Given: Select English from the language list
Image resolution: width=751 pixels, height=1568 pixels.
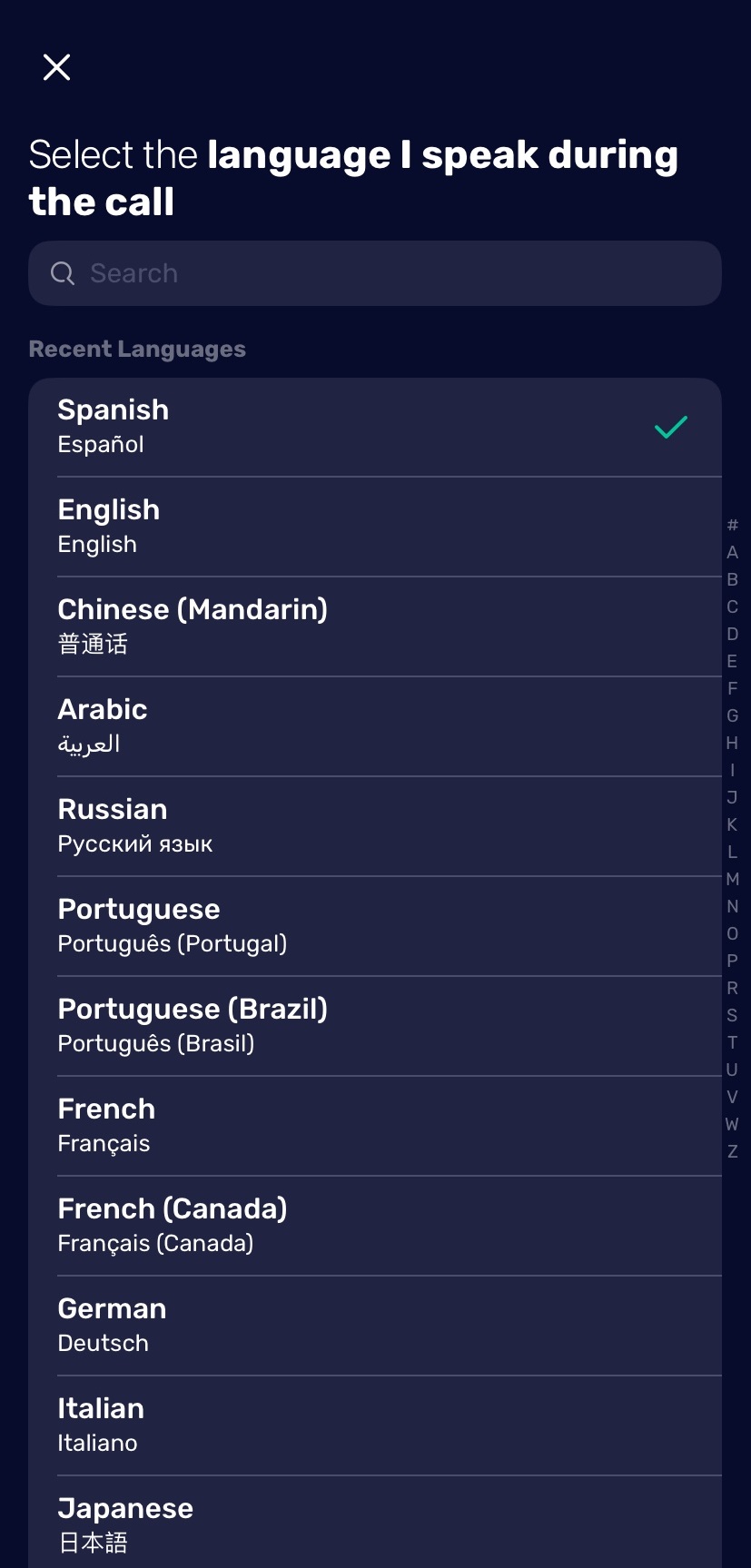Looking at the screenshot, I should point(272,525).
